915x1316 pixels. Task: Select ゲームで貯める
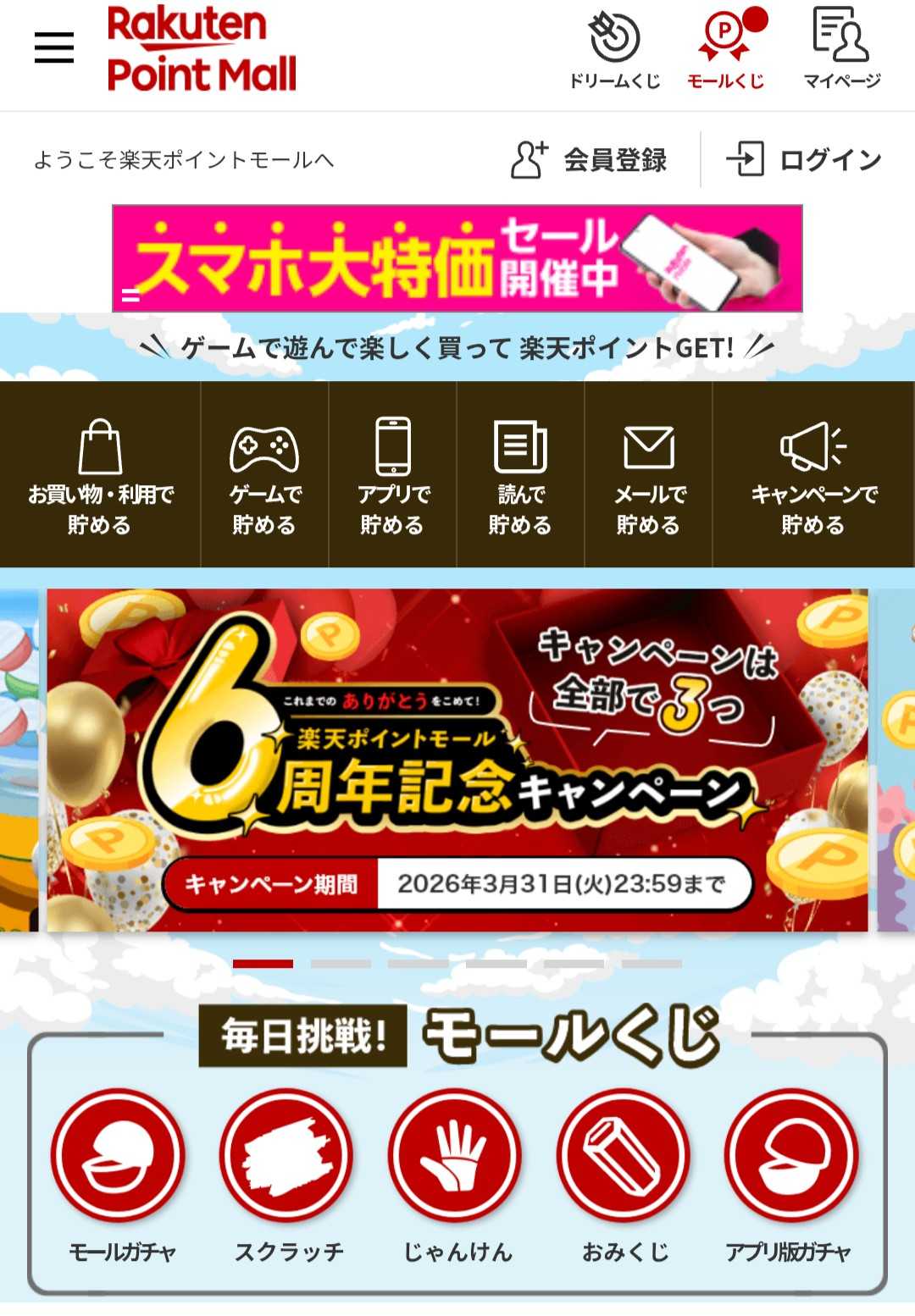[x=264, y=474]
